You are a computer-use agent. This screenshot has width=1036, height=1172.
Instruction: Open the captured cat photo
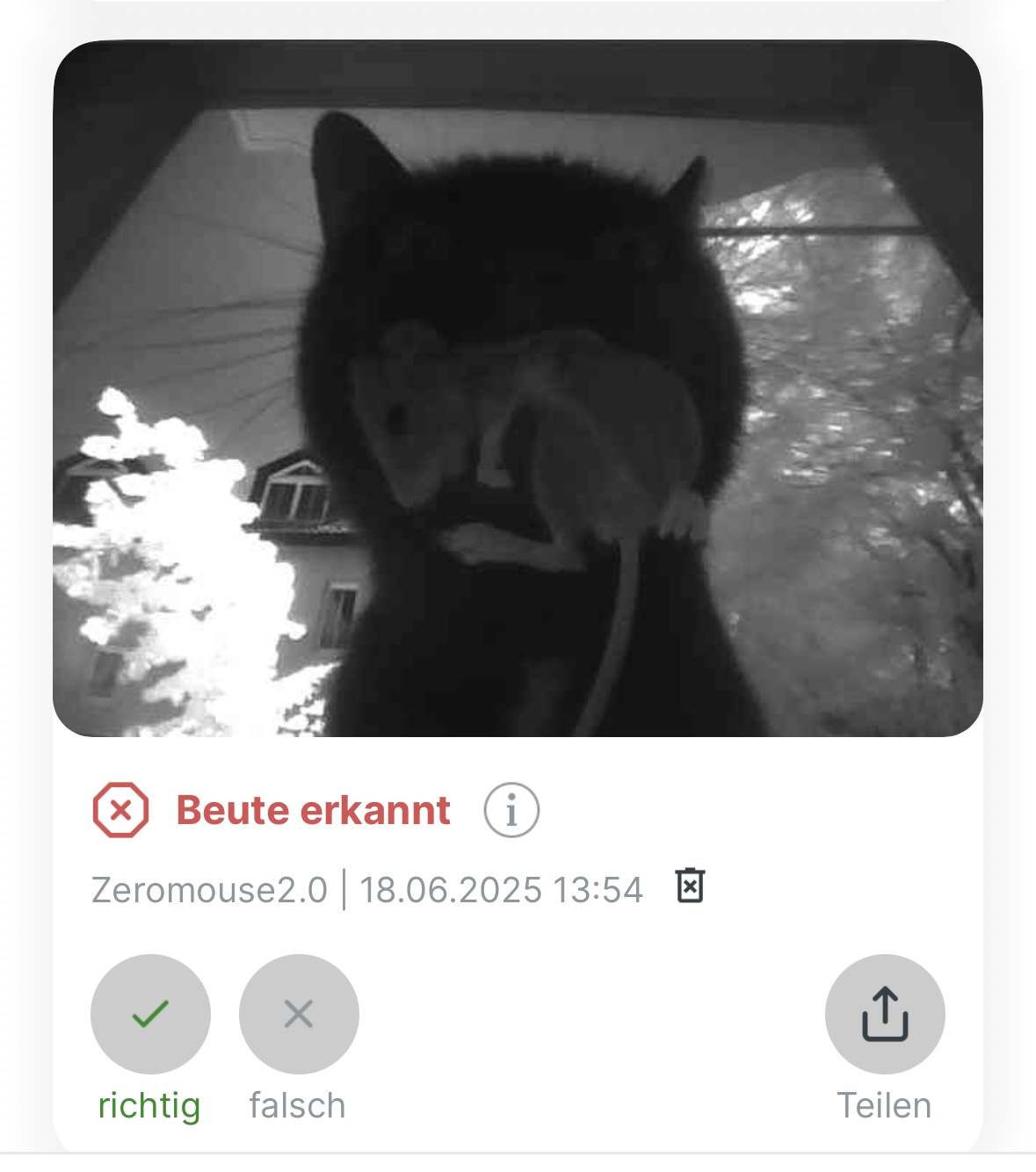pyautogui.click(x=518, y=388)
